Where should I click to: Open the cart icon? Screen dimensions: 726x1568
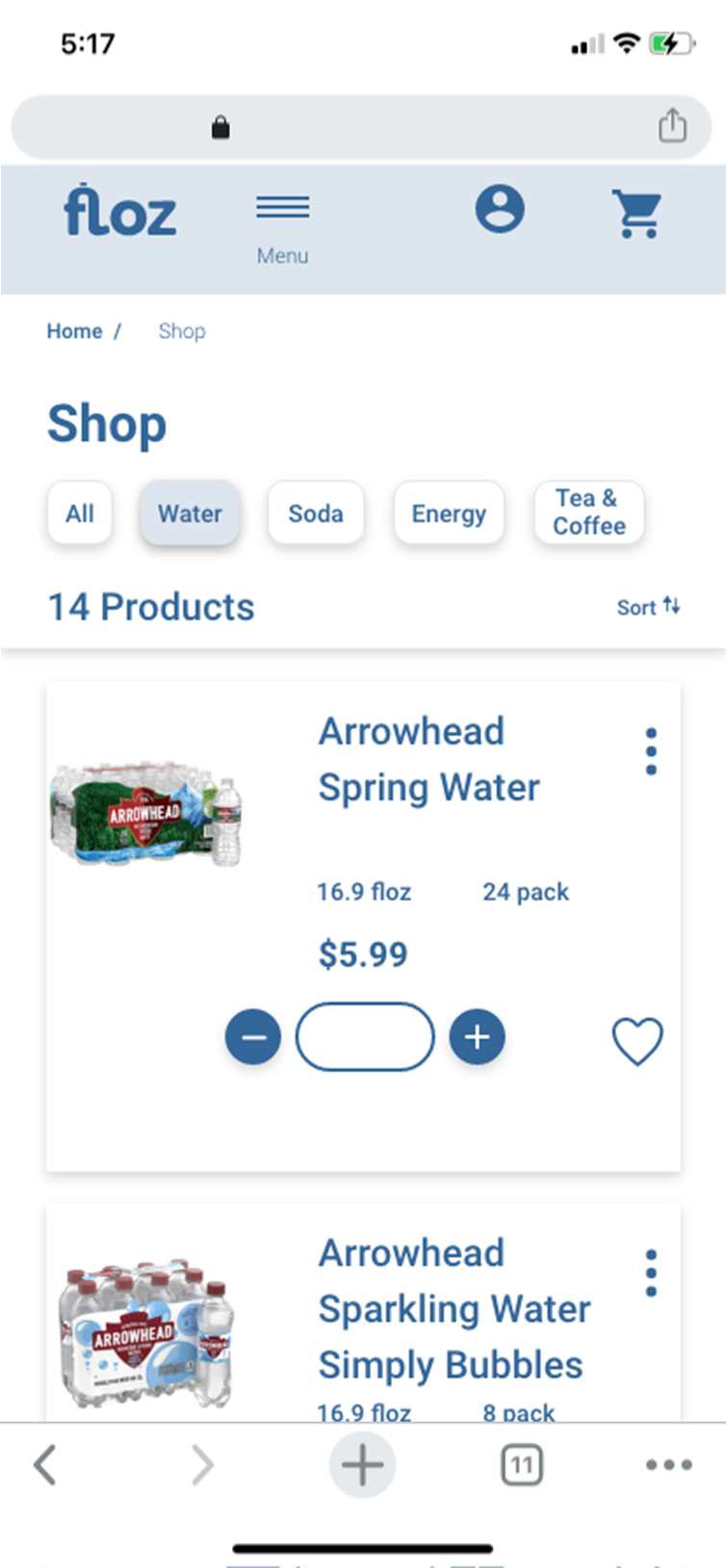click(x=635, y=211)
